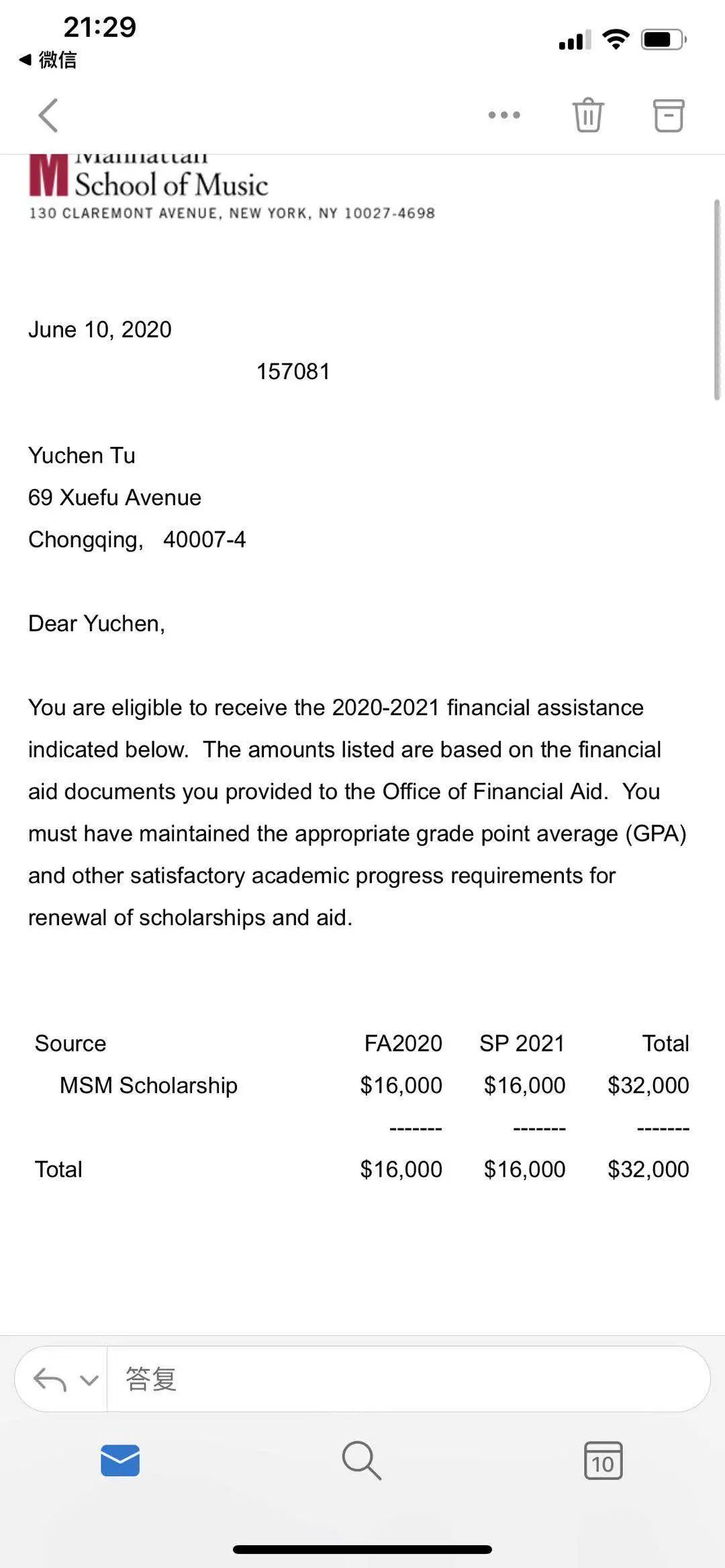Open the three-dot more options menu
Screen dimensions: 725x1568
[504, 115]
